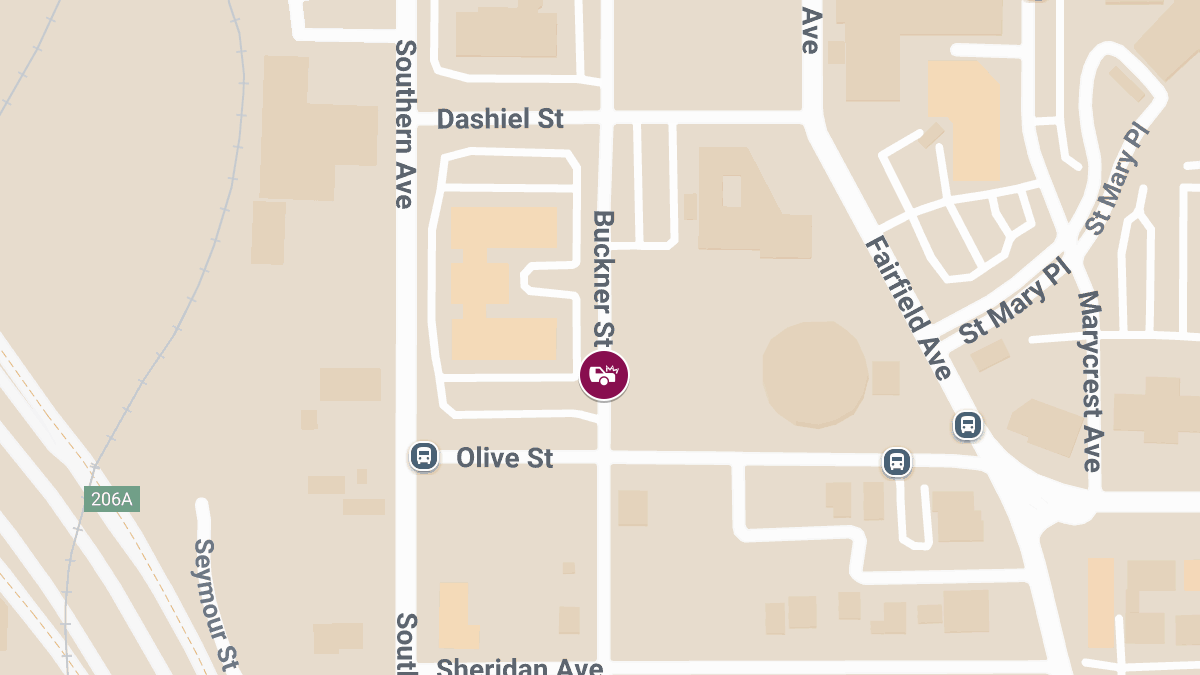Select the bus stop beside the Olive St label
The width and height of the screenshot is (1200, 675).
[424, 457]
